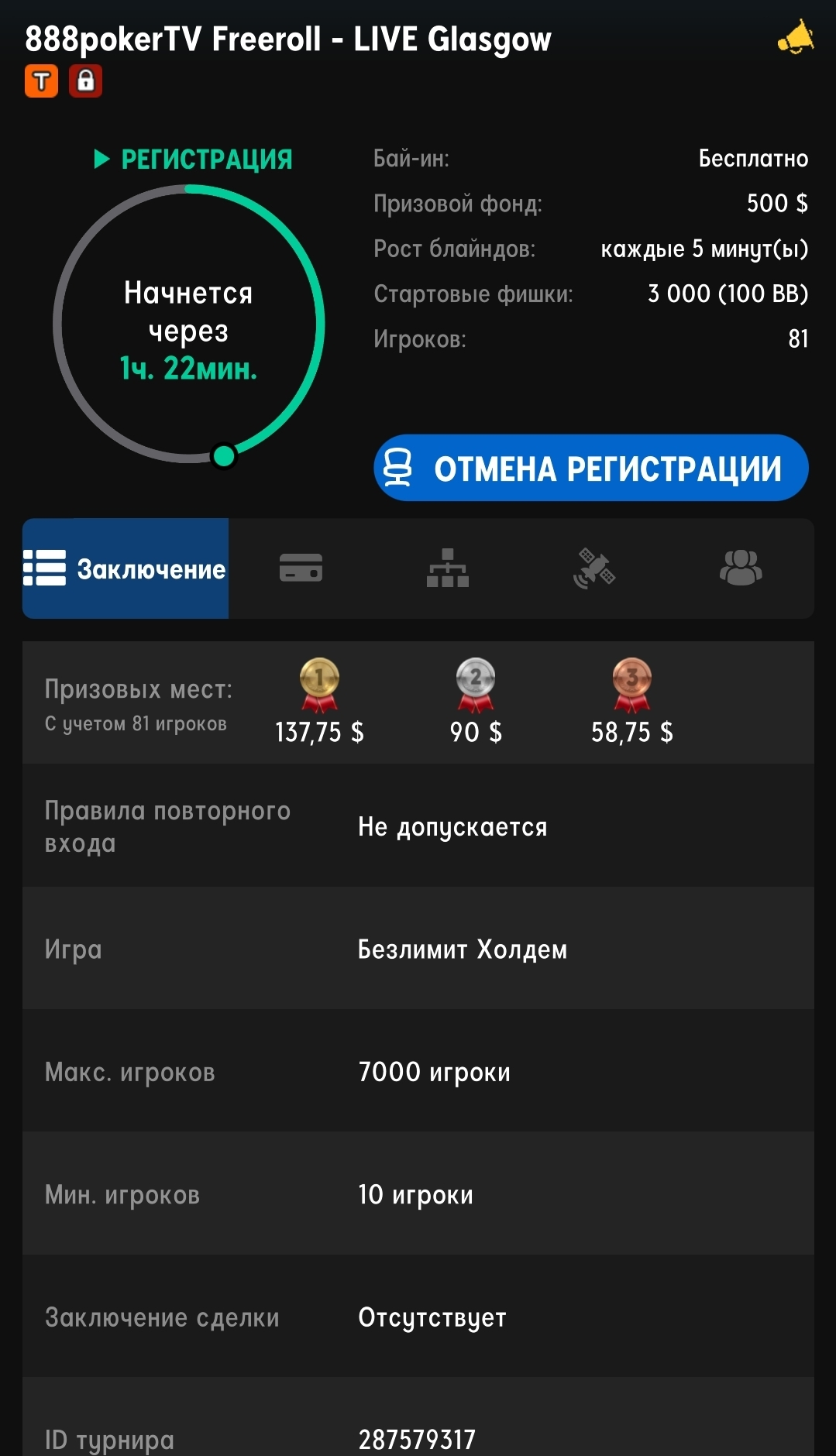
Task: Open the blind structure tab
Action: tap(448, 568)
